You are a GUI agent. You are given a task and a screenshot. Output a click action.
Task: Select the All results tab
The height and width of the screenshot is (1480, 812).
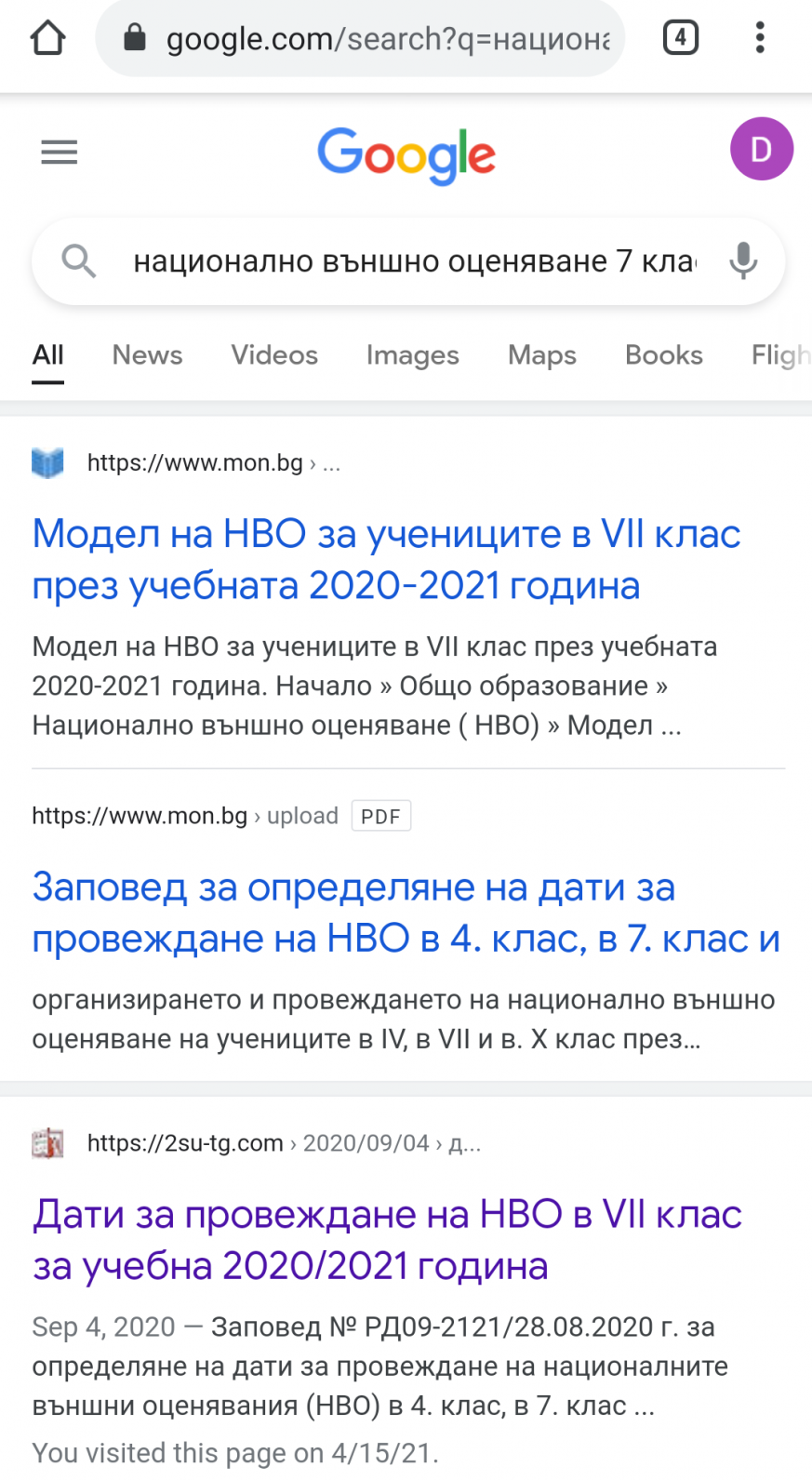click(48, 355)
